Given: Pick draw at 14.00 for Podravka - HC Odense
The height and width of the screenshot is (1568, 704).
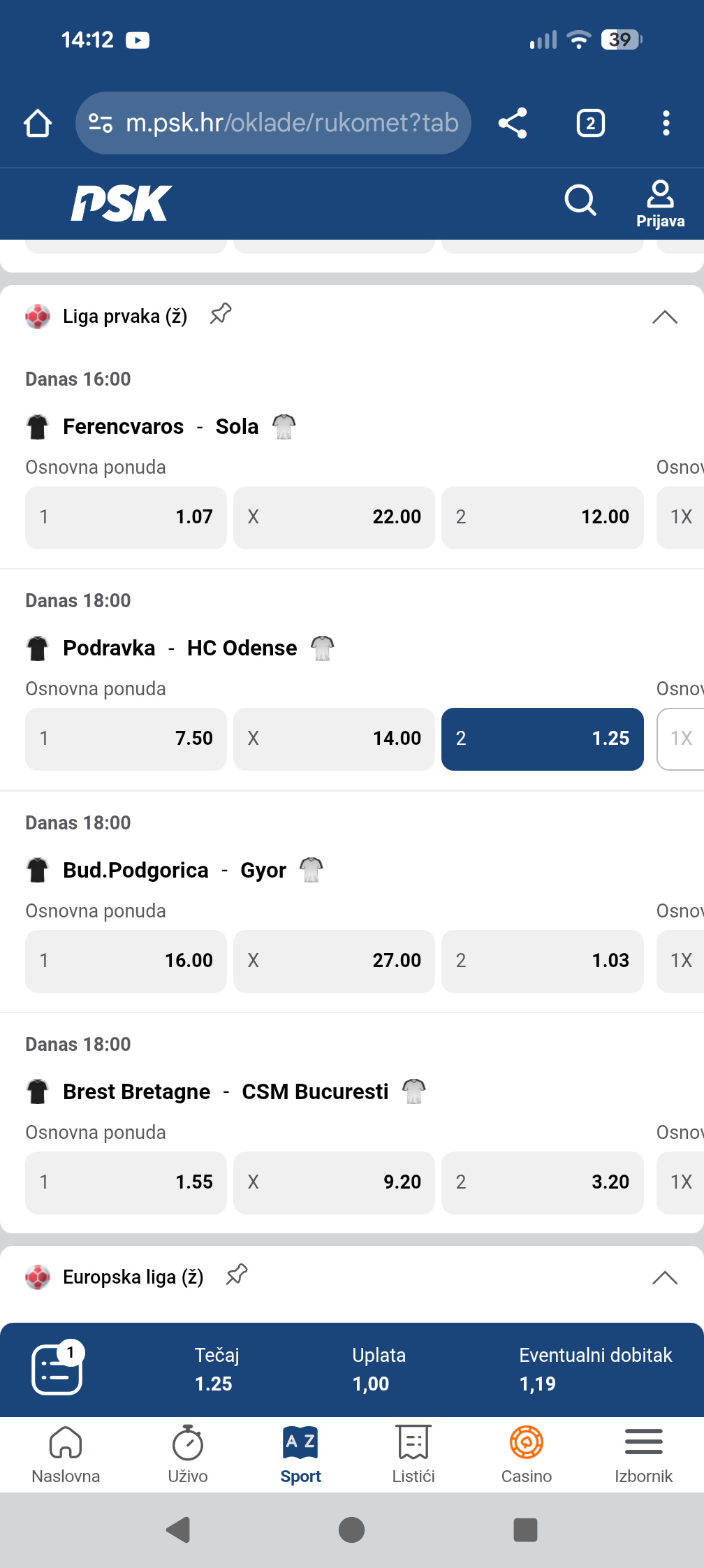Looking at the screenshot, I should click(334, 739).
